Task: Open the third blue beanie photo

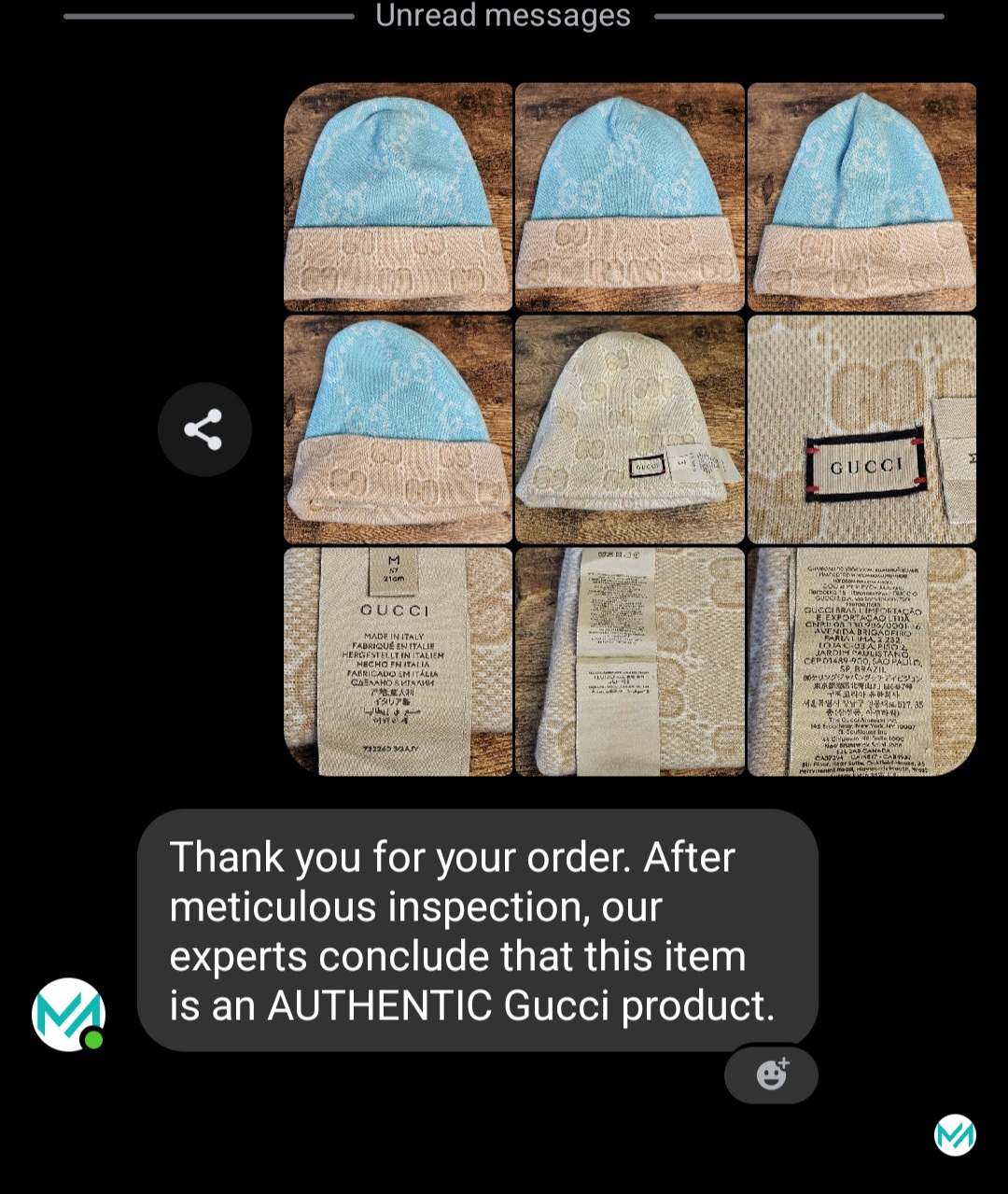Action: [861, 197]
